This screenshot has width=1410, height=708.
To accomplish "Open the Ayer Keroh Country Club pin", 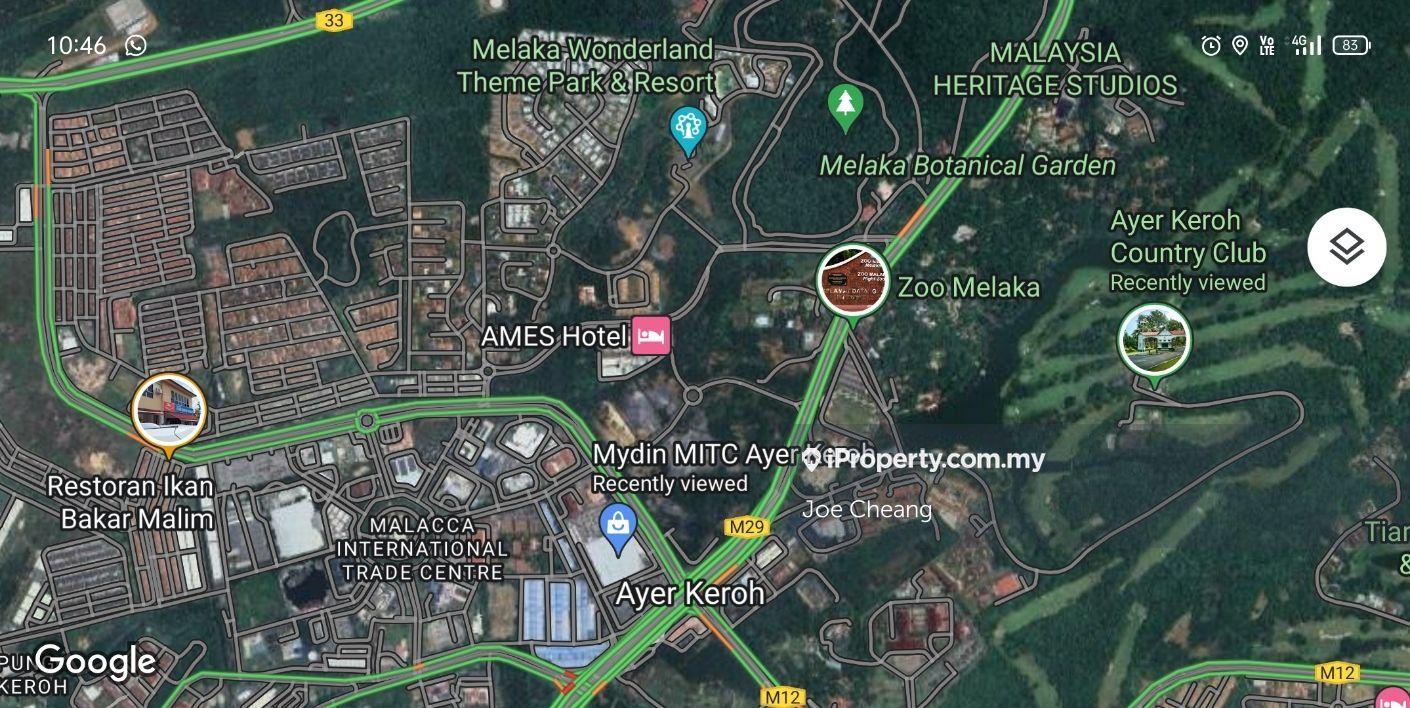I will [x=1154, y=340].
